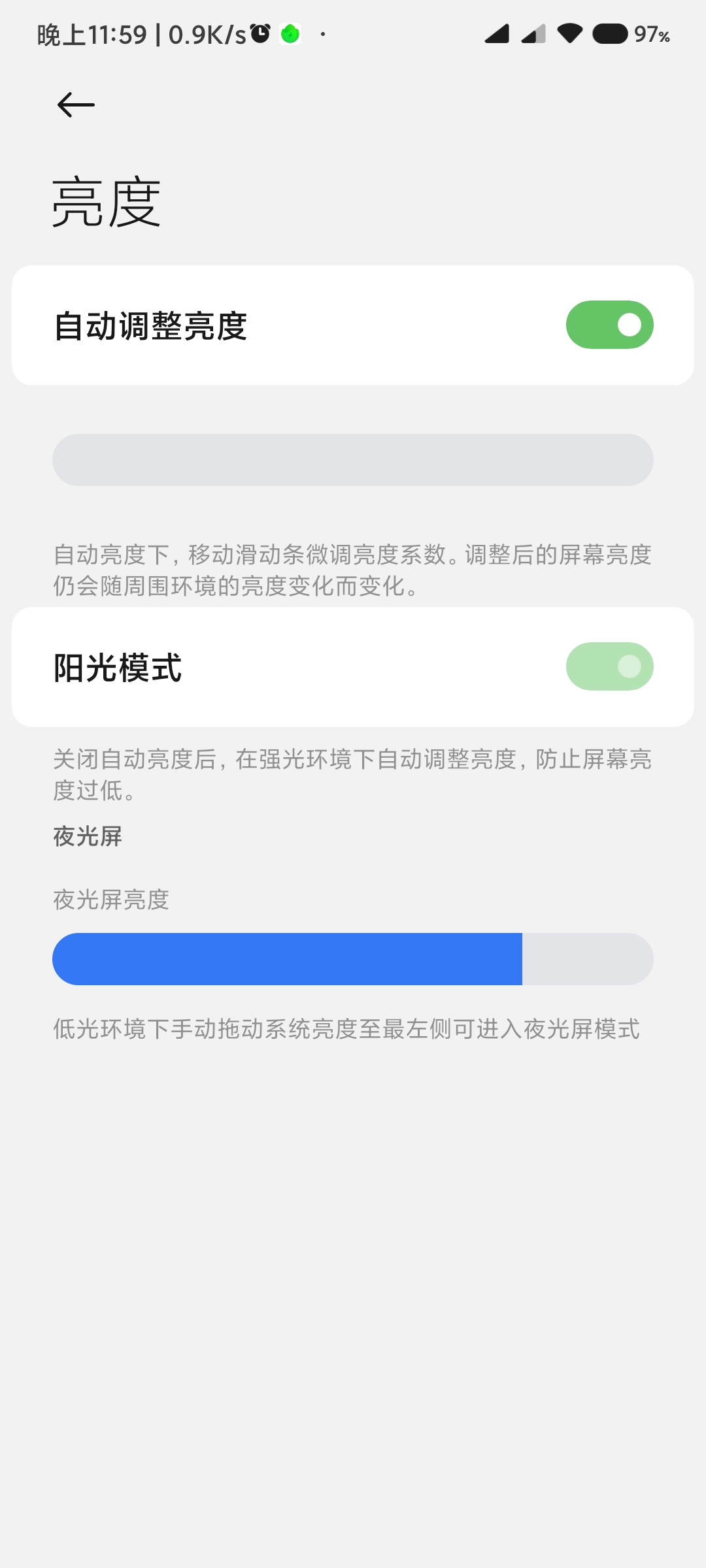Viewport: 706px width, 1568px height.
Task: Tap the auto brightness adjustment slider
Action: click(x=353, y=460)
